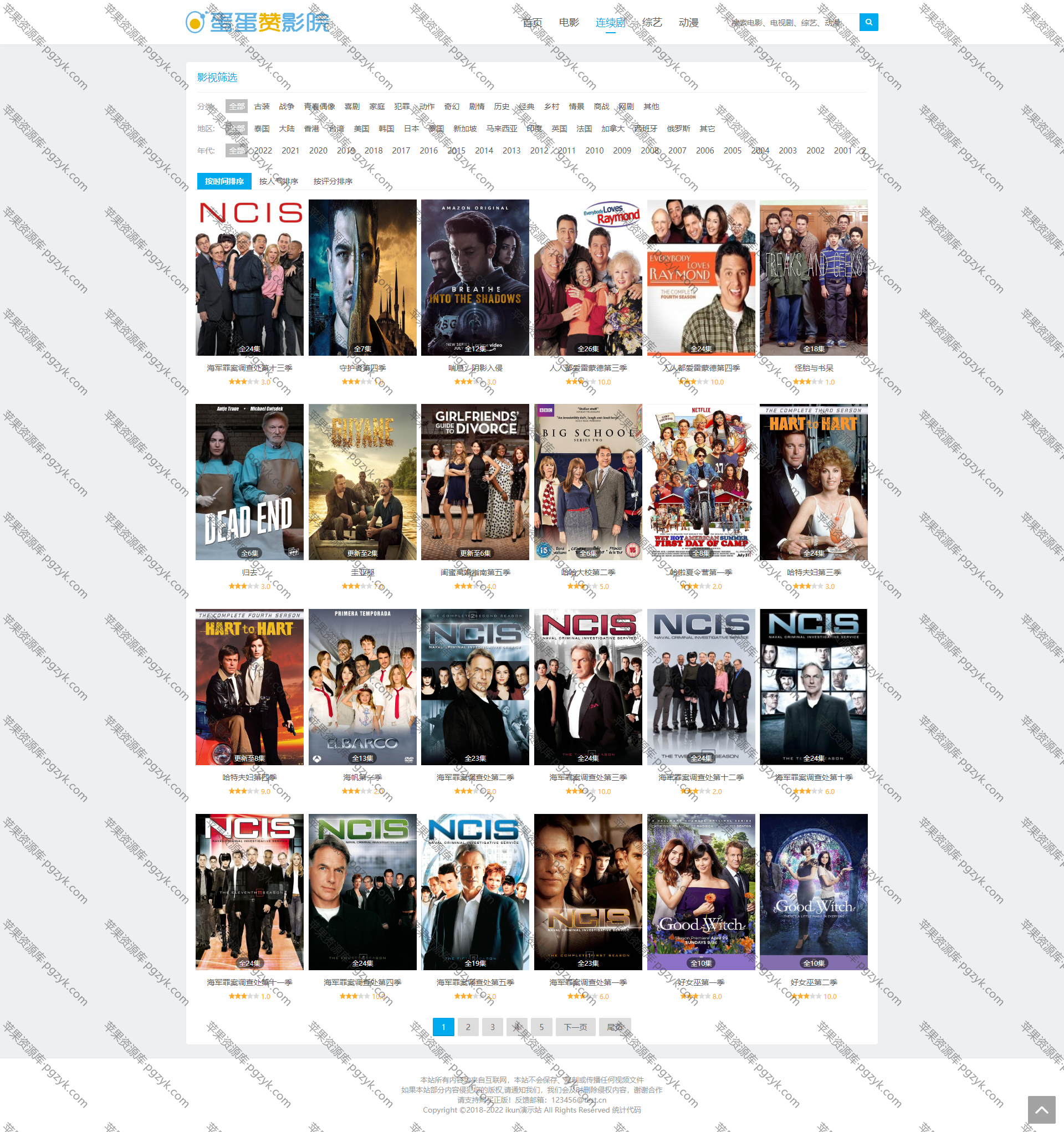Filter by genre 古装
1064x1132 pixels.
click(262, 106)
